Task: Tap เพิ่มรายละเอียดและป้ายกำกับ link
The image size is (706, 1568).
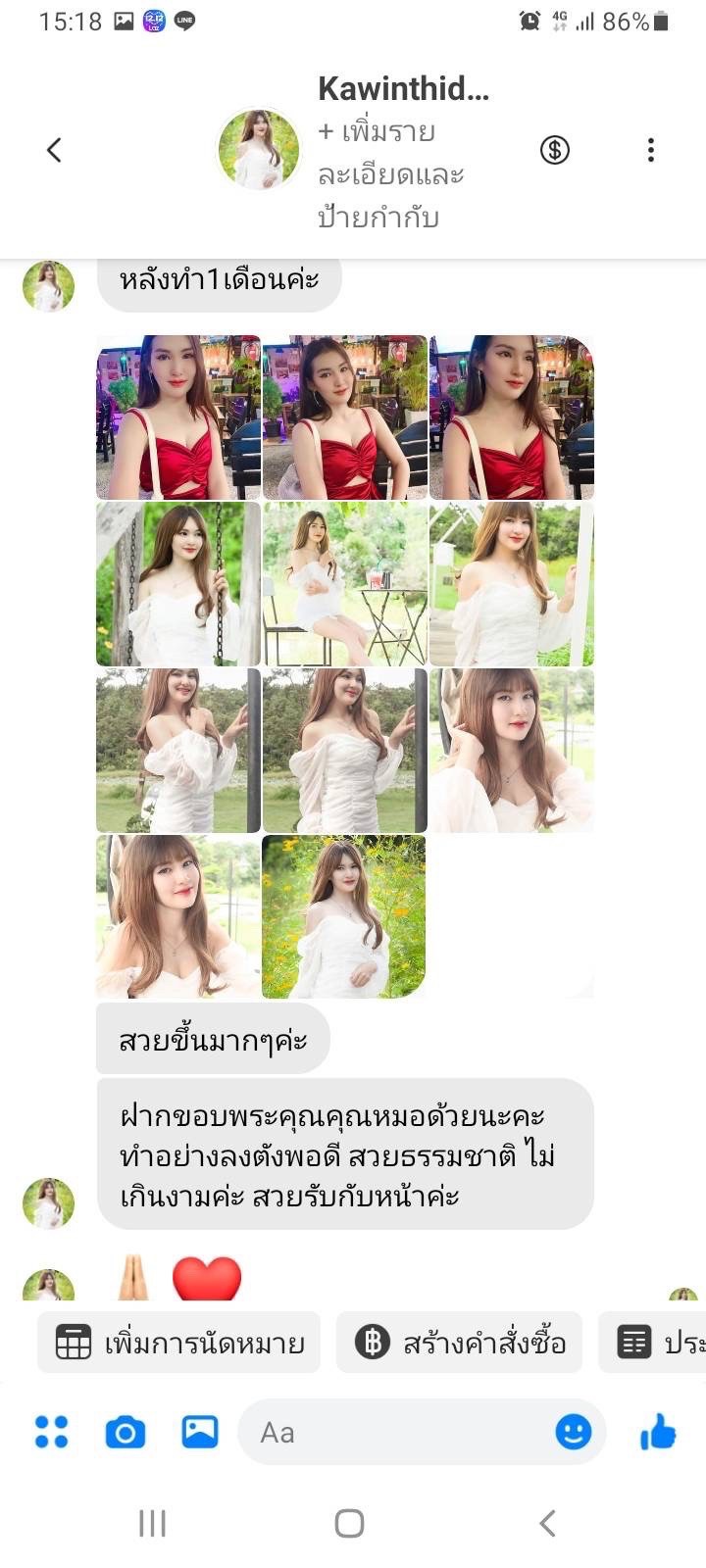Action: pos(390,174)
